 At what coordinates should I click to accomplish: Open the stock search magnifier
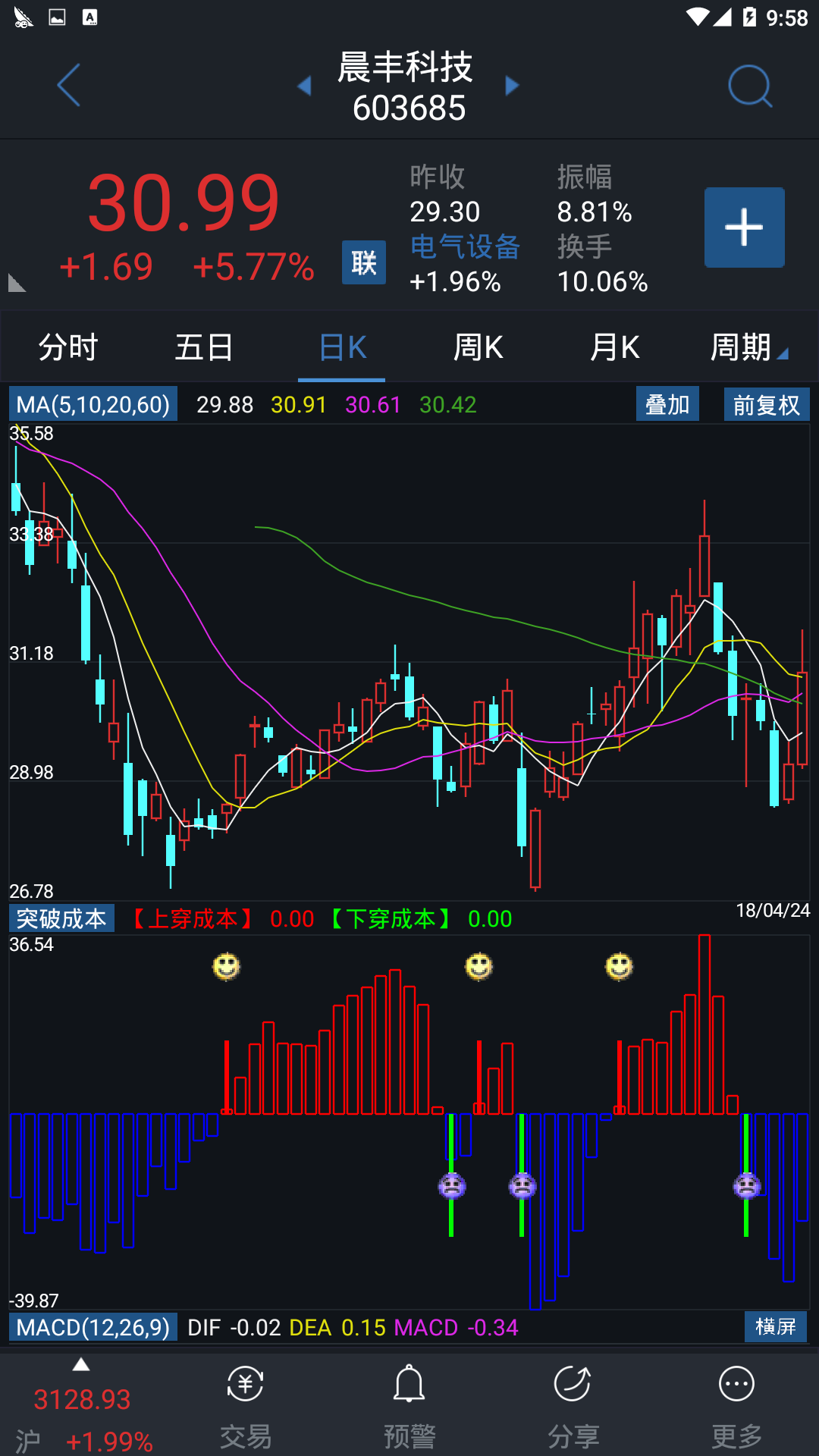749,86
